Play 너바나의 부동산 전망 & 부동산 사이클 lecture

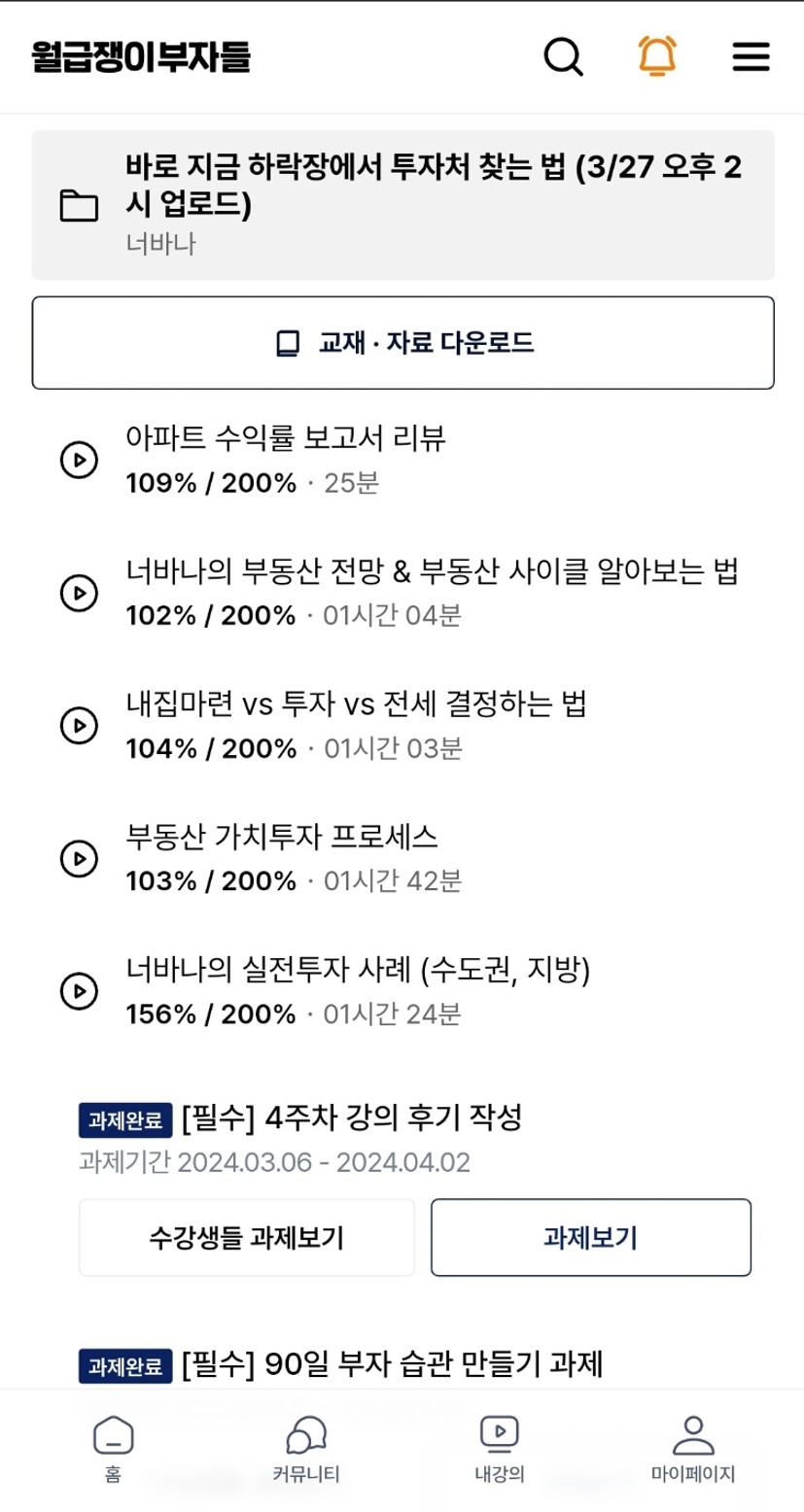click(402, 592)
